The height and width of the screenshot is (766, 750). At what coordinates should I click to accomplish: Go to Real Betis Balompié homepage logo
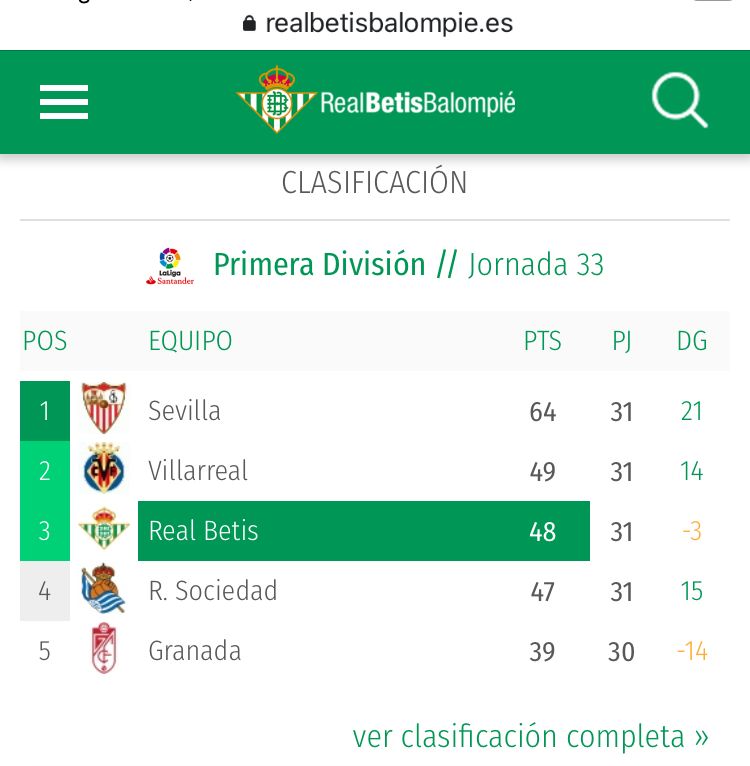point(376,101)
